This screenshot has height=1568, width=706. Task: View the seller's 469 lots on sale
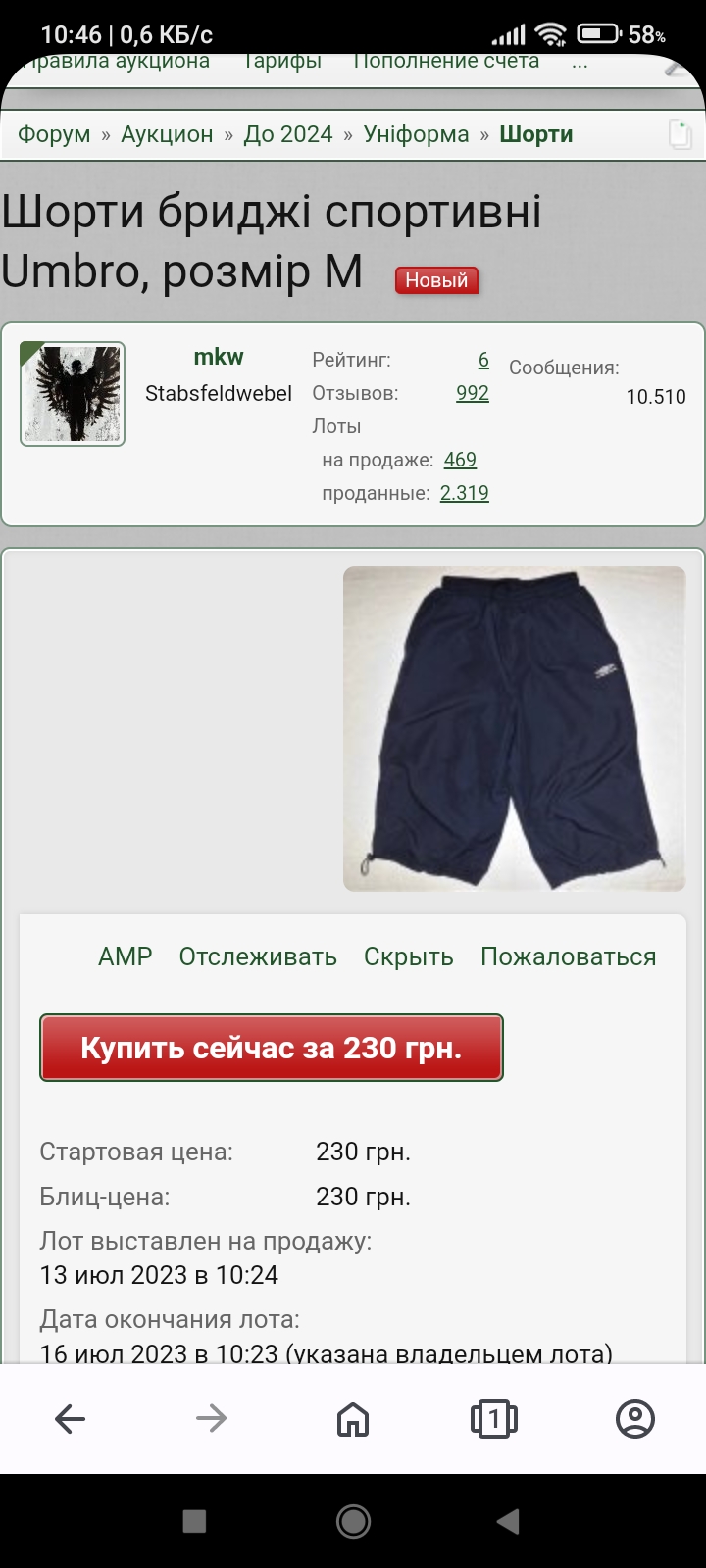pos(460,460)
